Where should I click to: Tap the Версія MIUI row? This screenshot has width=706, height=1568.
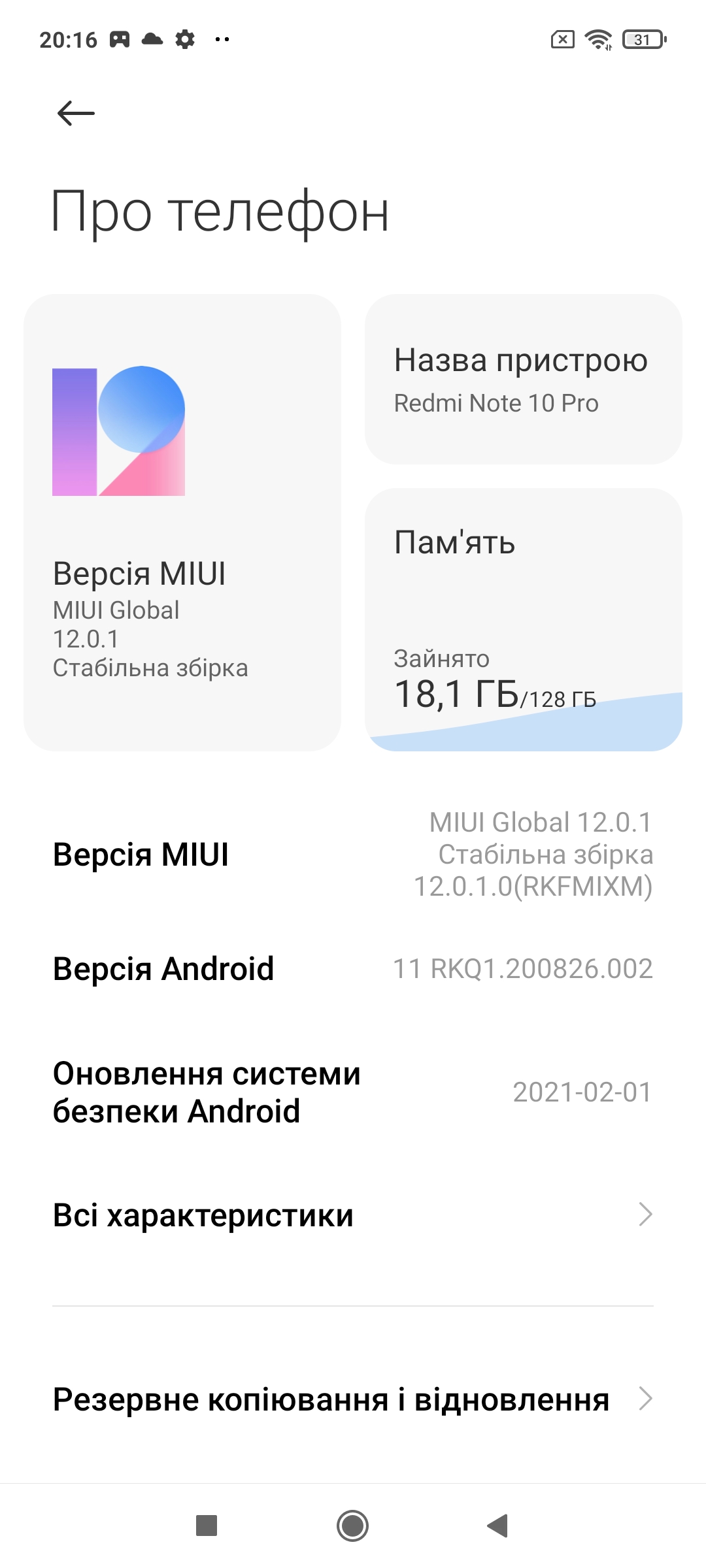click(x=353, y=854)
